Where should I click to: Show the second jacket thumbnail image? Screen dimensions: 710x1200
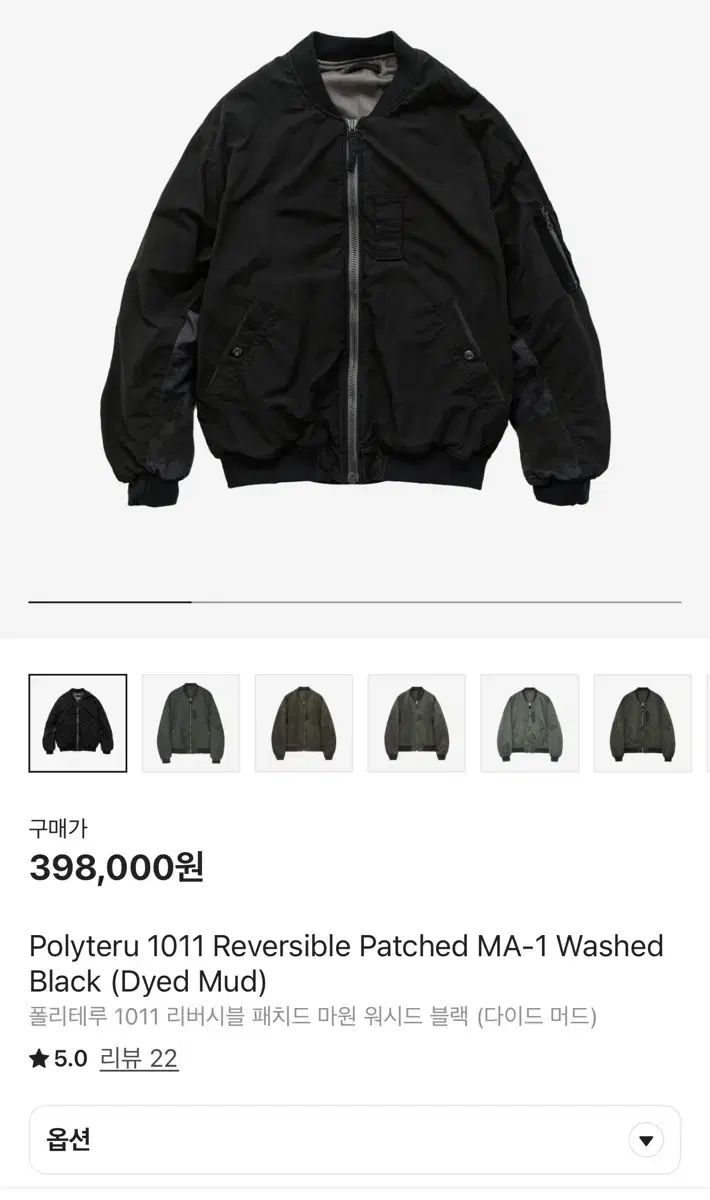click(191, 723)
